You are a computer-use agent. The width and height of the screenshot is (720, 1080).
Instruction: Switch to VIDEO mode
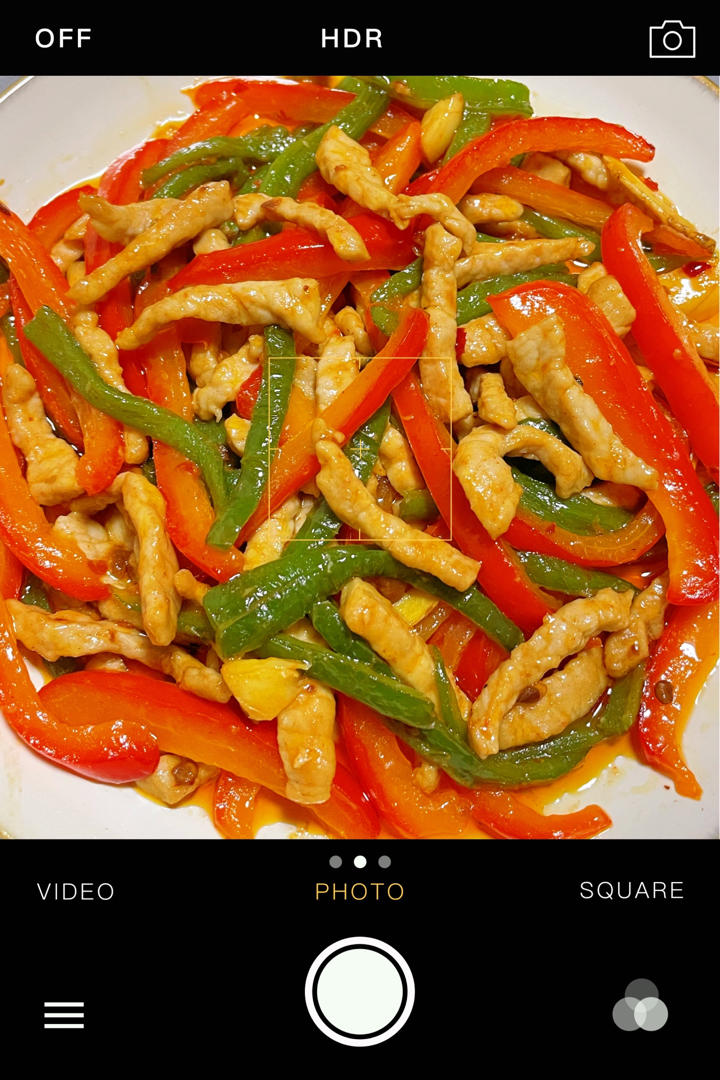coord(76,891)
